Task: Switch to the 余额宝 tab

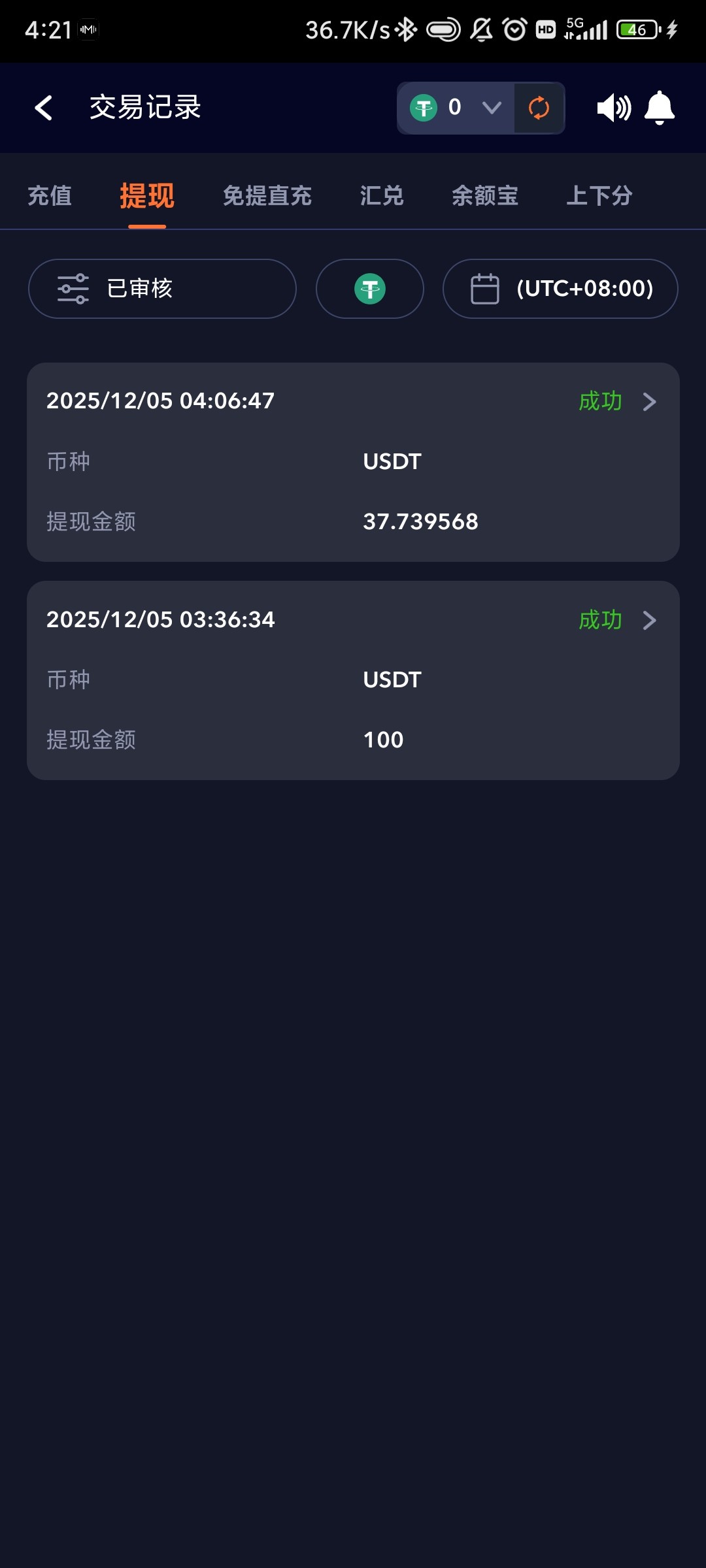Action: [x=484, y=195]
